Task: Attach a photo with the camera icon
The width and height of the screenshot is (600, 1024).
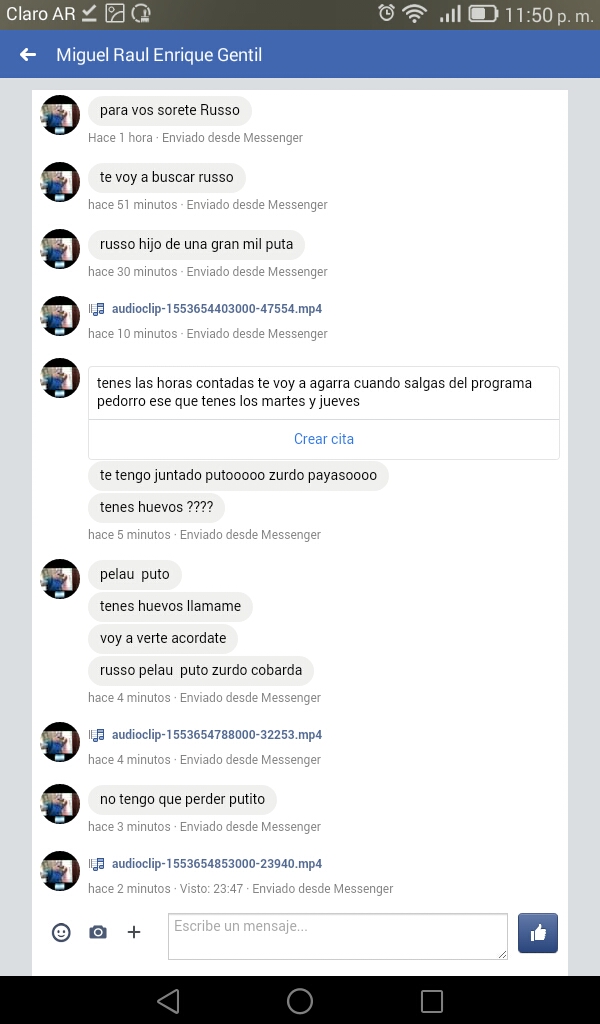Action: coord(98,932)
